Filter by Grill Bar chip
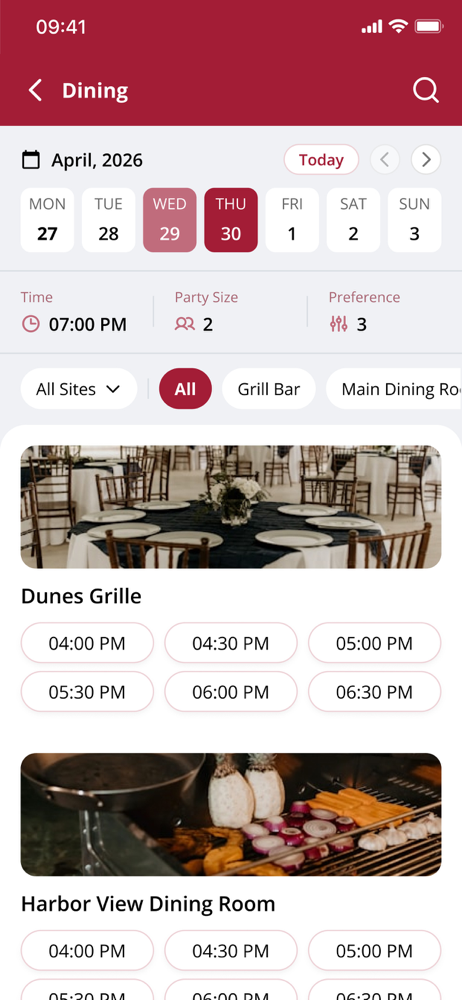462x1000 pixels. click(x=269, y=389)
